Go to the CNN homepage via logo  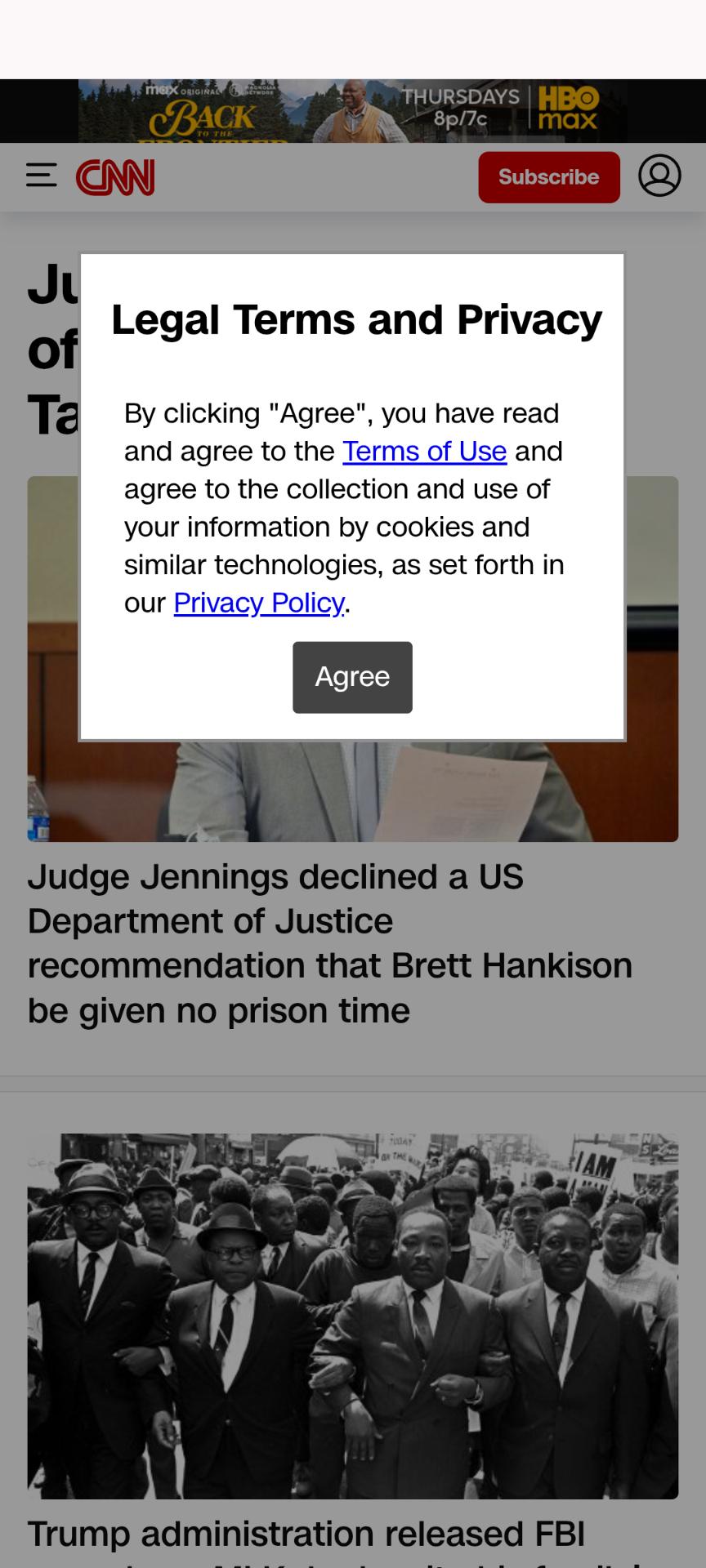(115, 177)
